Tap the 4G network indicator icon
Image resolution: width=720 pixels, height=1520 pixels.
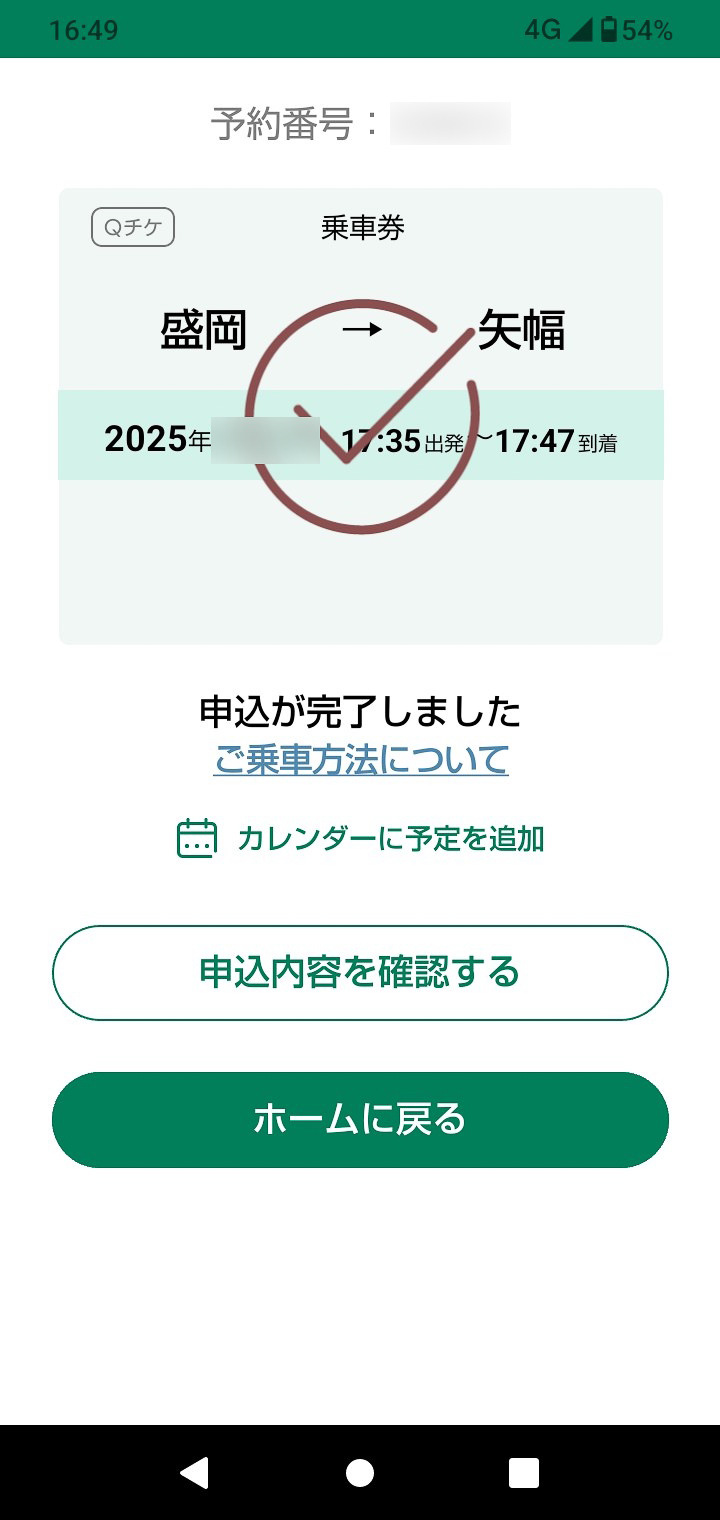541,30
